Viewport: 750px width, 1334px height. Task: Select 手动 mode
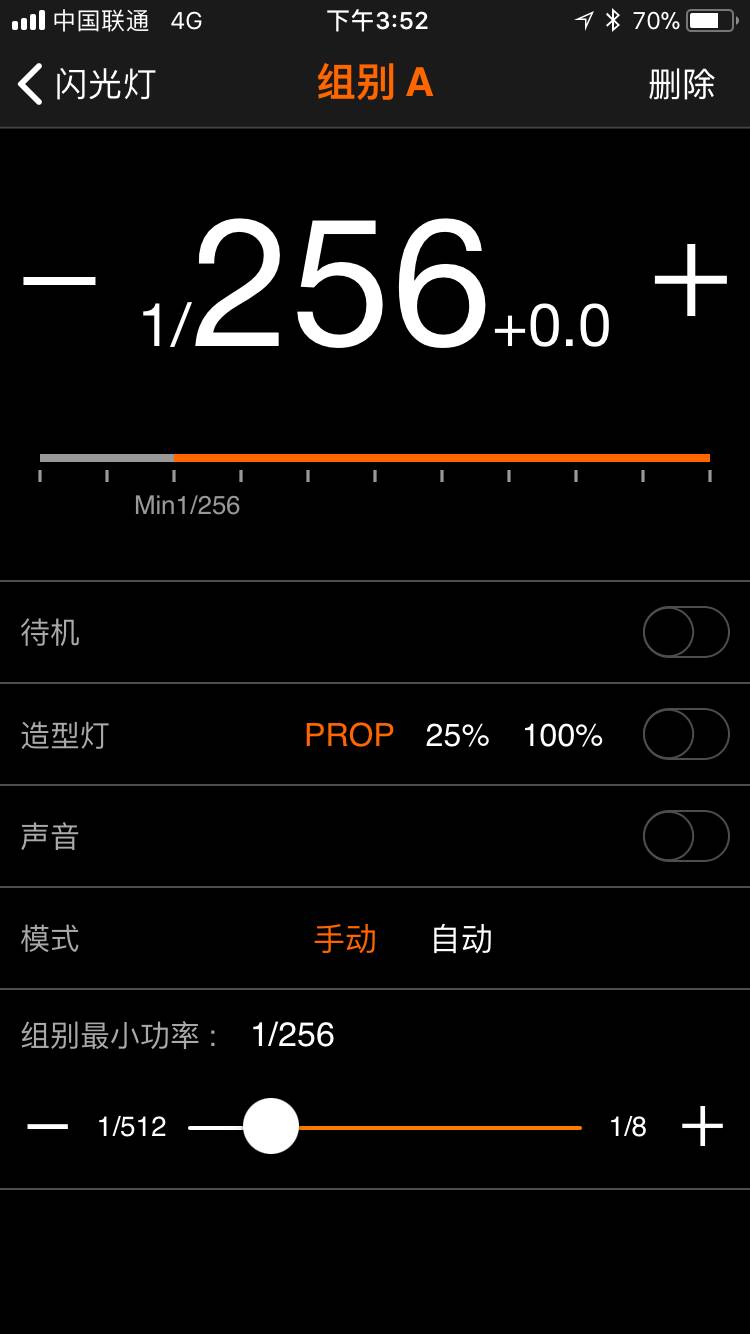click(345, 939)
